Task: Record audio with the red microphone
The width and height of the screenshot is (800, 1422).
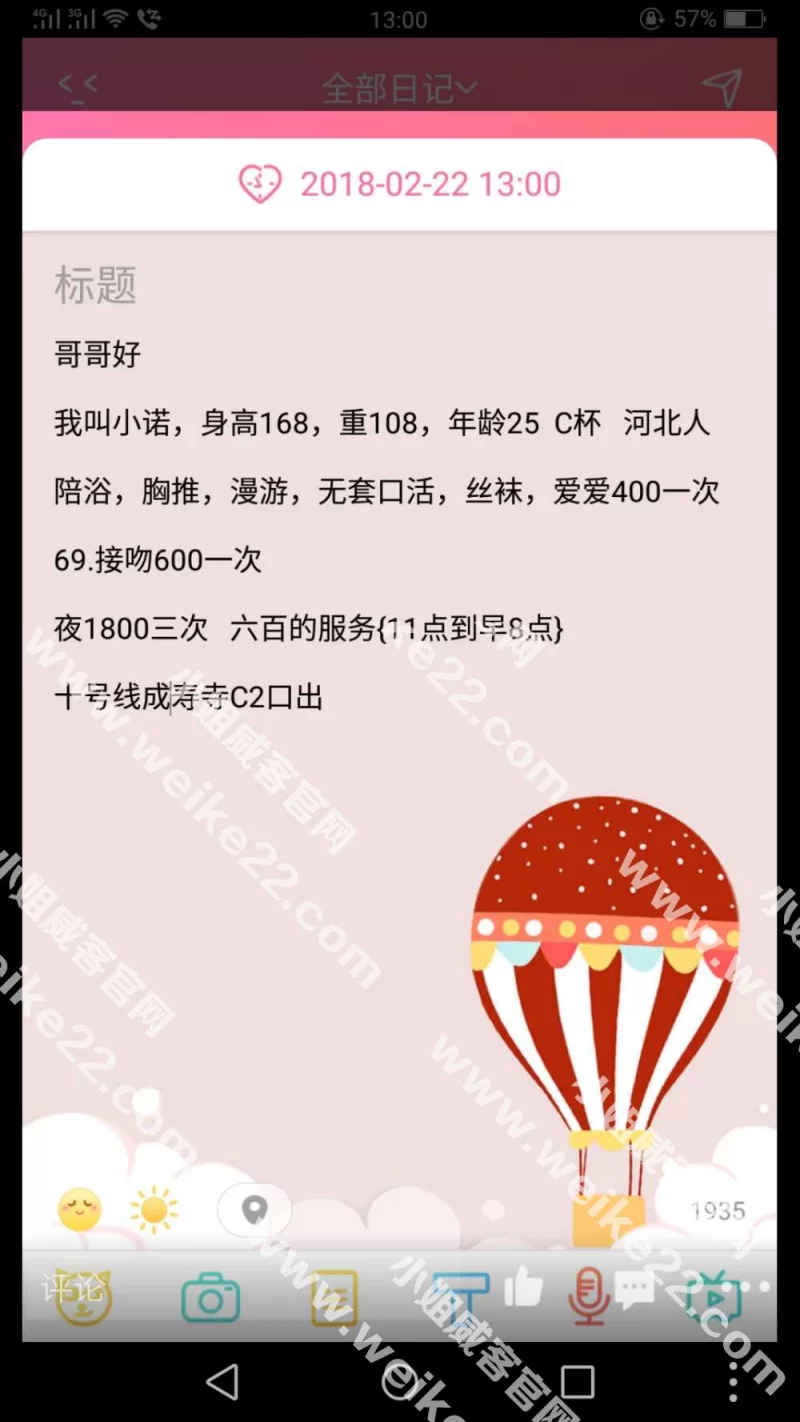Action: point(588,1298)
